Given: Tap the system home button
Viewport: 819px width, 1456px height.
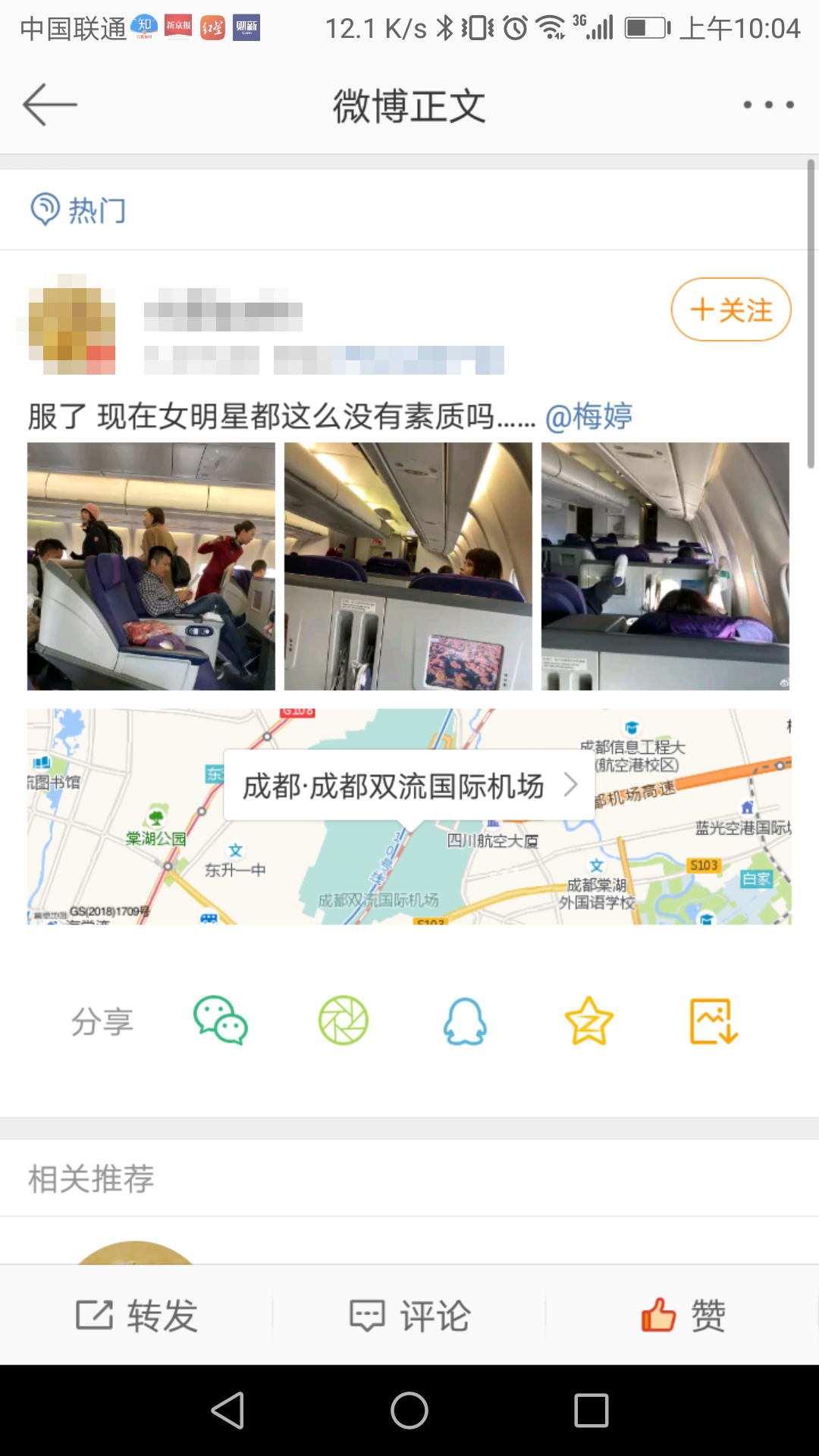Looking at the screenshot, I should pos(409,1410).
